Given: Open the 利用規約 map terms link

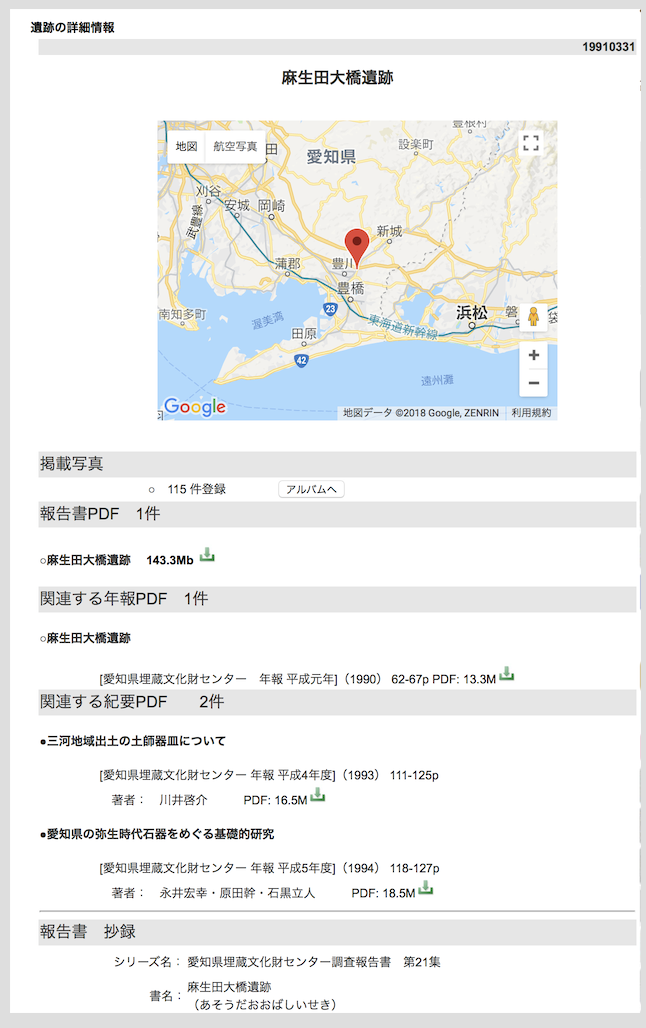Looking at the screenshot, I should click(530, 412).
